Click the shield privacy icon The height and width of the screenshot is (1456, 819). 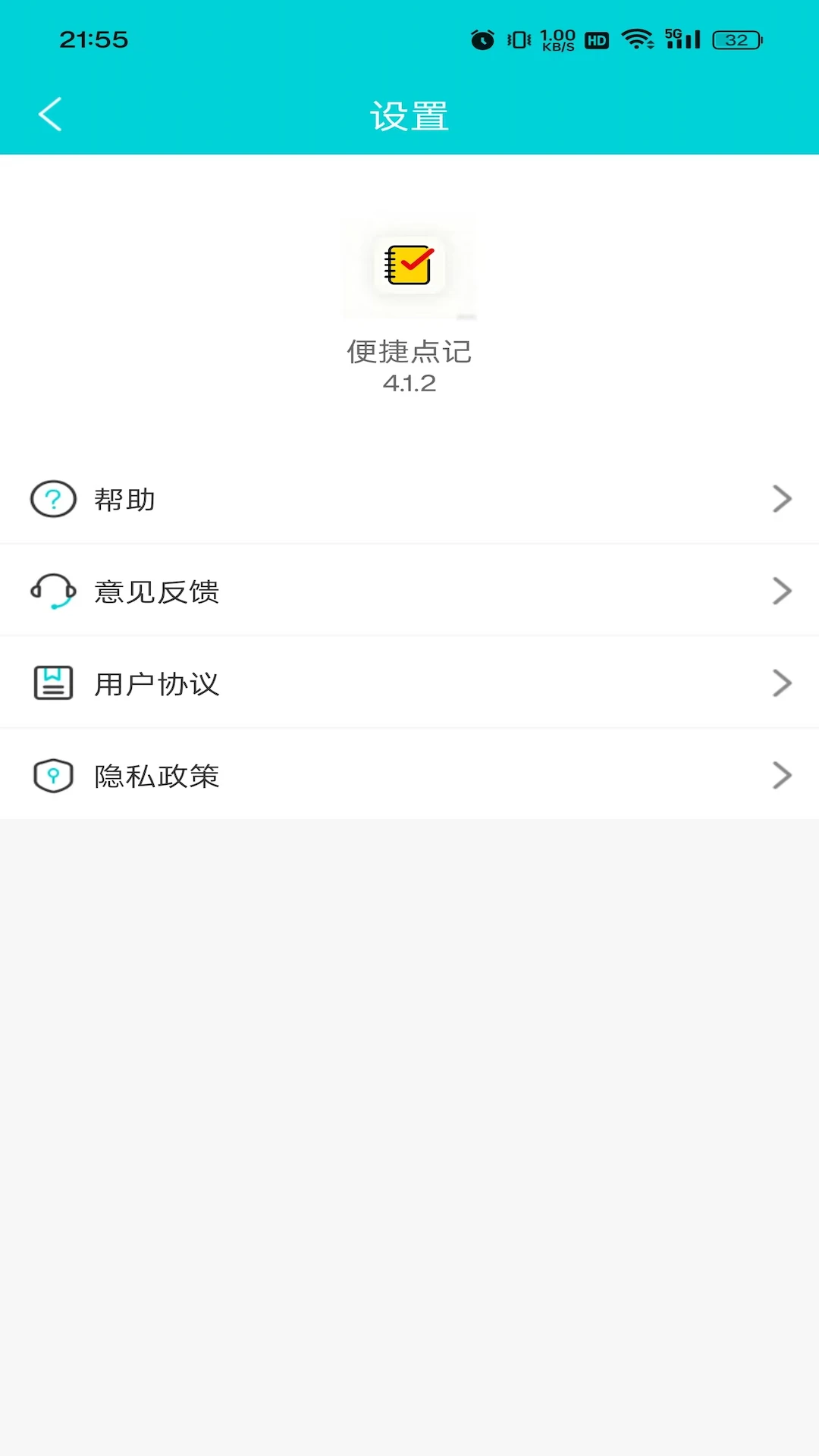pyautogui.click(x=53, y=775)
